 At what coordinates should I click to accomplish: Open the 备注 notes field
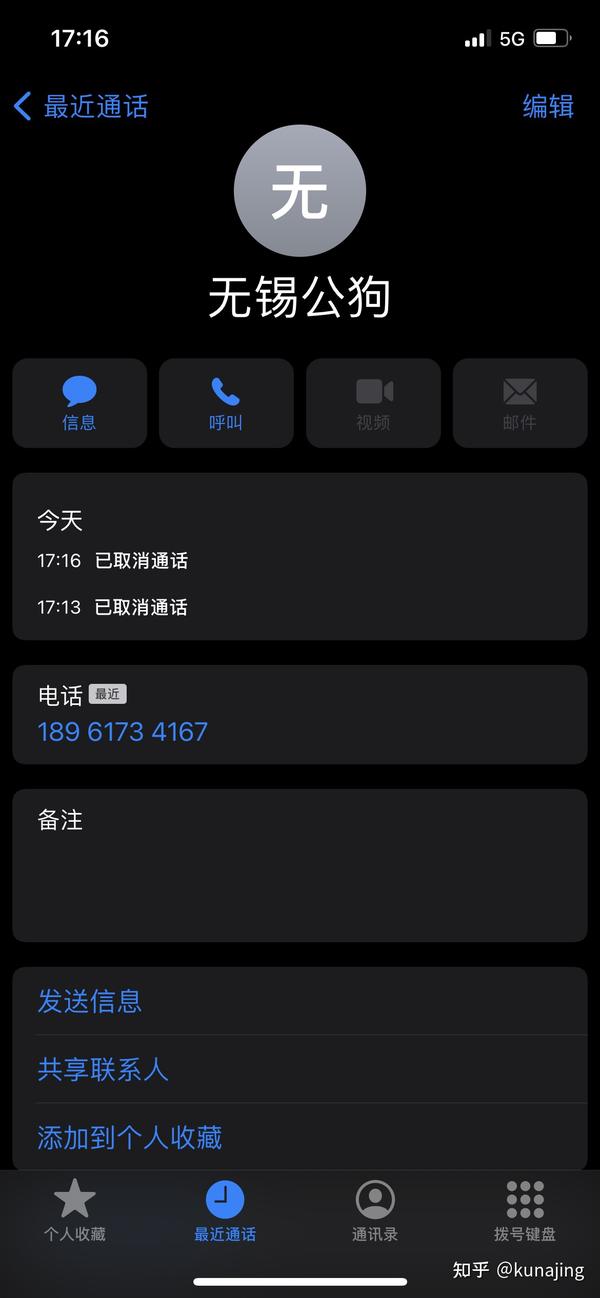pos(300,865)
